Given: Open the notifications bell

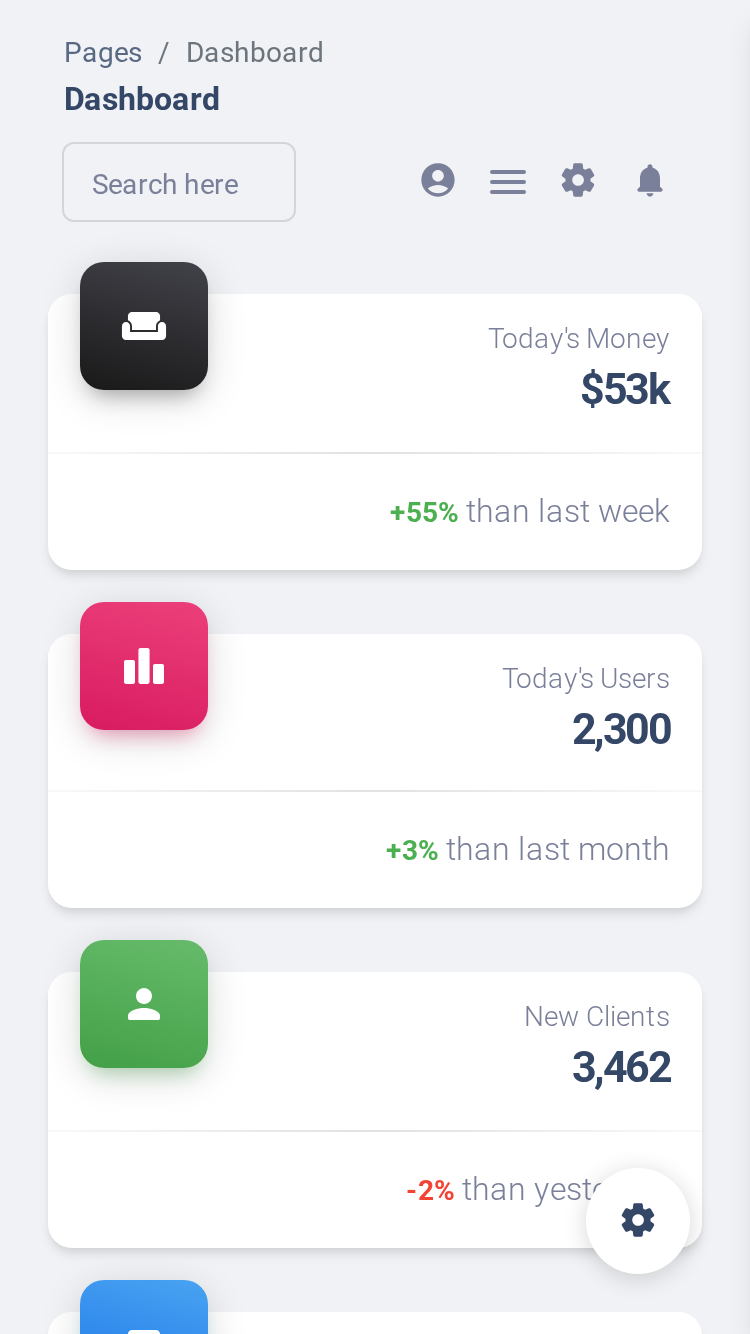Looking at the screenshot, I should [x=650, y=181].
